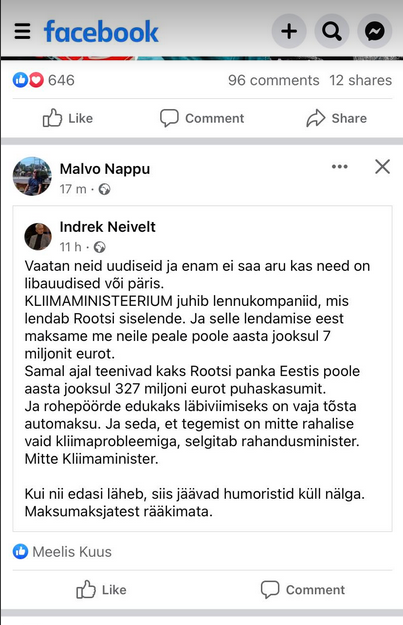This screenshot has height=625, width=403.
Task: Open Indrek Neivelt's profile
Action: (107, 227)
